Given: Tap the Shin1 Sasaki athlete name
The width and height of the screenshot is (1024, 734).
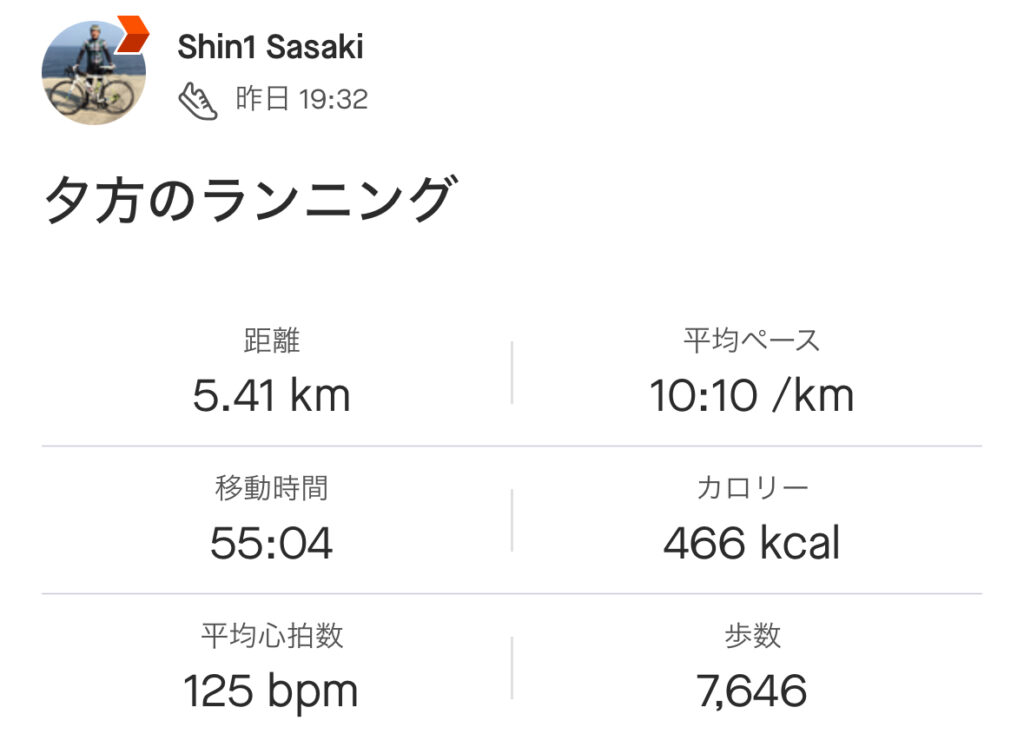Looking at the screenshot, I should coord(270,46).
